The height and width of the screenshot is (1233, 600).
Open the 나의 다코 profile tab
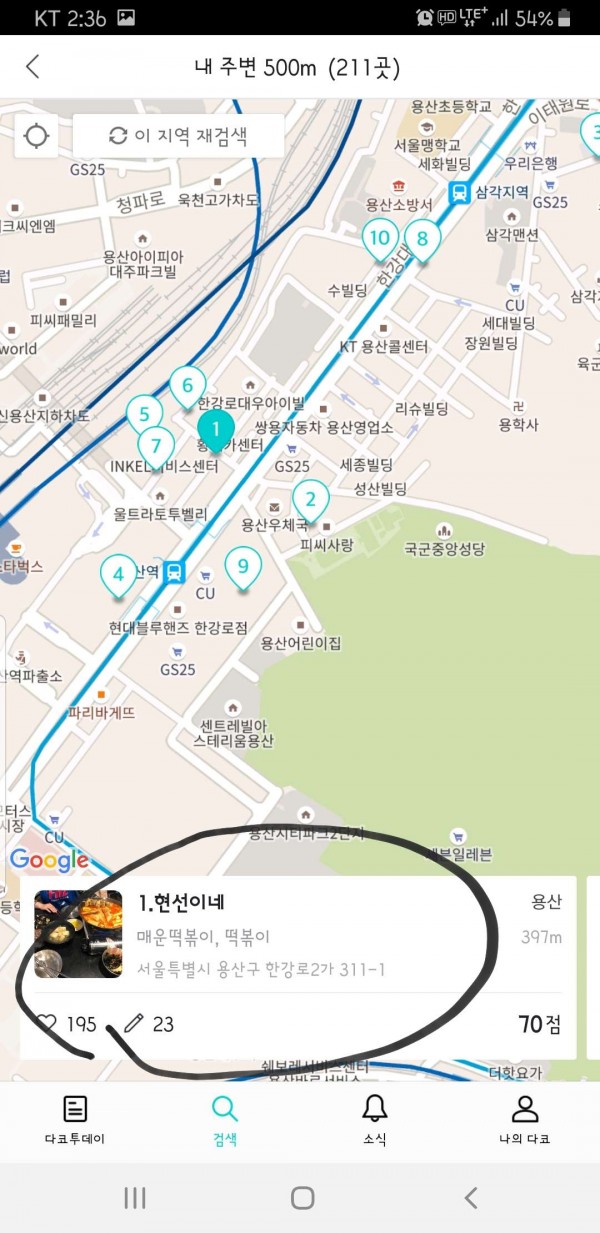coord(525,1119)
